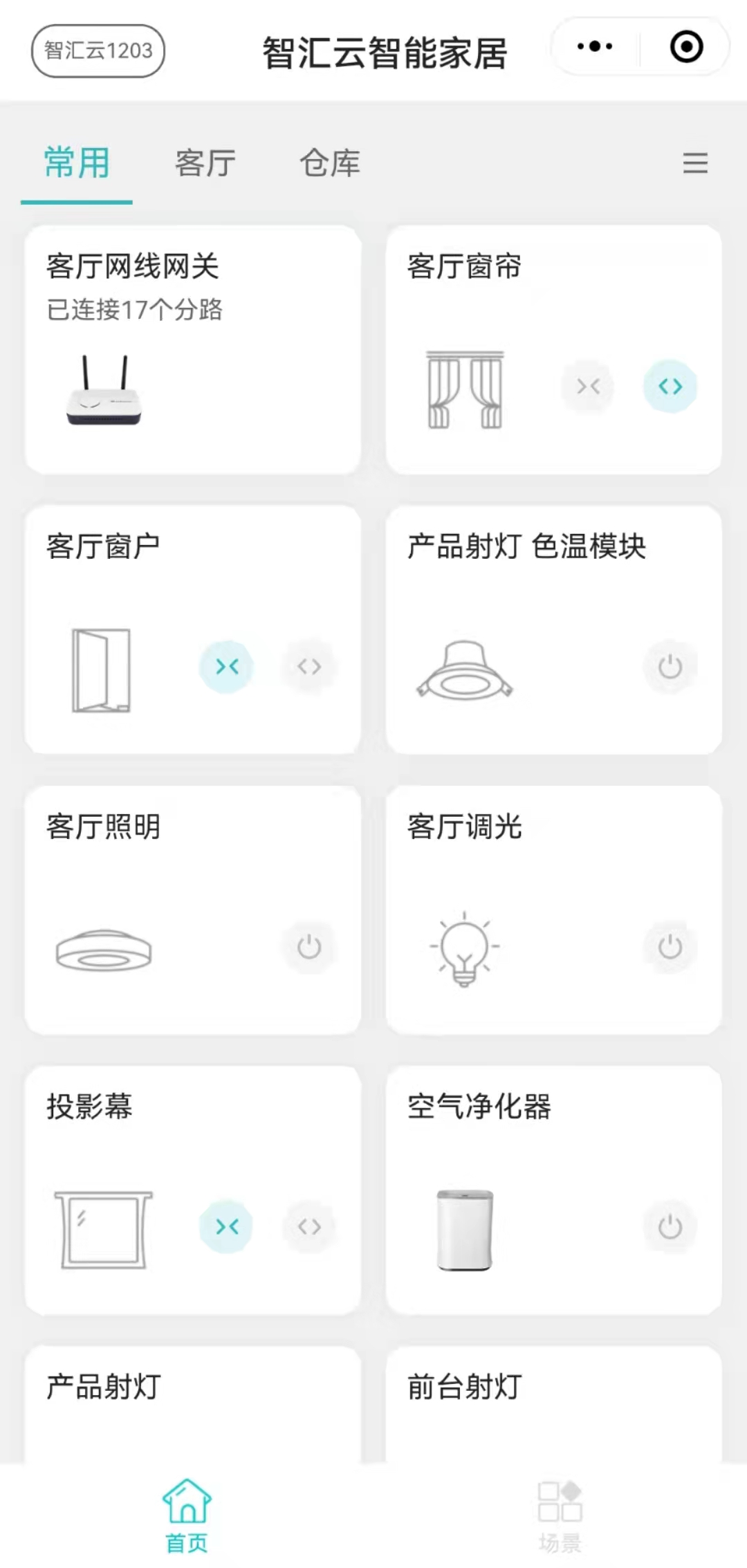This screenshot has height=1568, width=747.
Task: Switch to the 场景 scenes tab
Action: pyautogui.click(x=560, y=1515)
